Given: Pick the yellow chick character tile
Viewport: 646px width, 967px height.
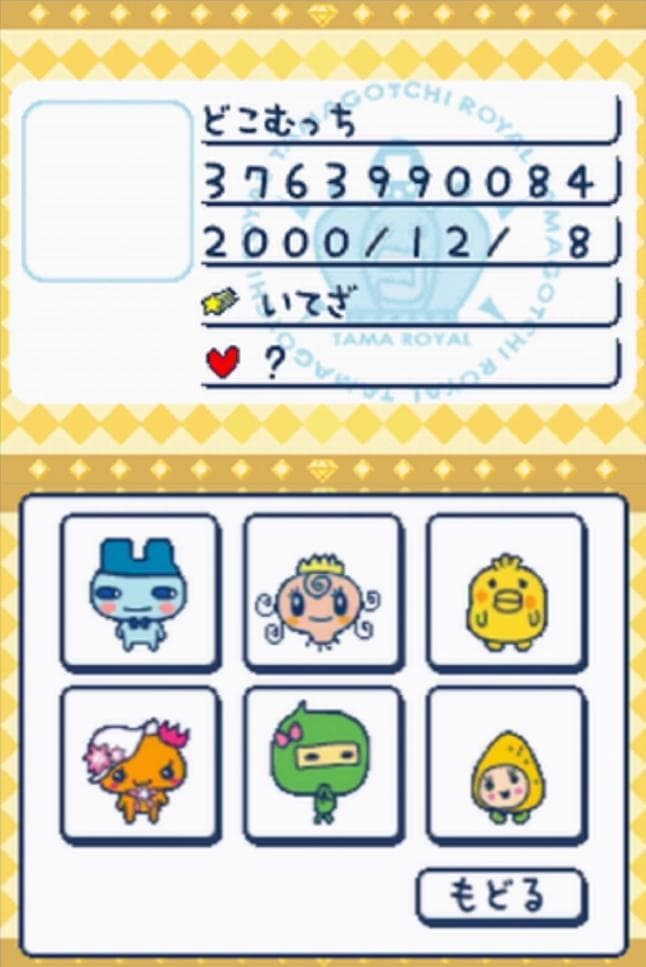Looking at the screenshot, I should [505, 593].
